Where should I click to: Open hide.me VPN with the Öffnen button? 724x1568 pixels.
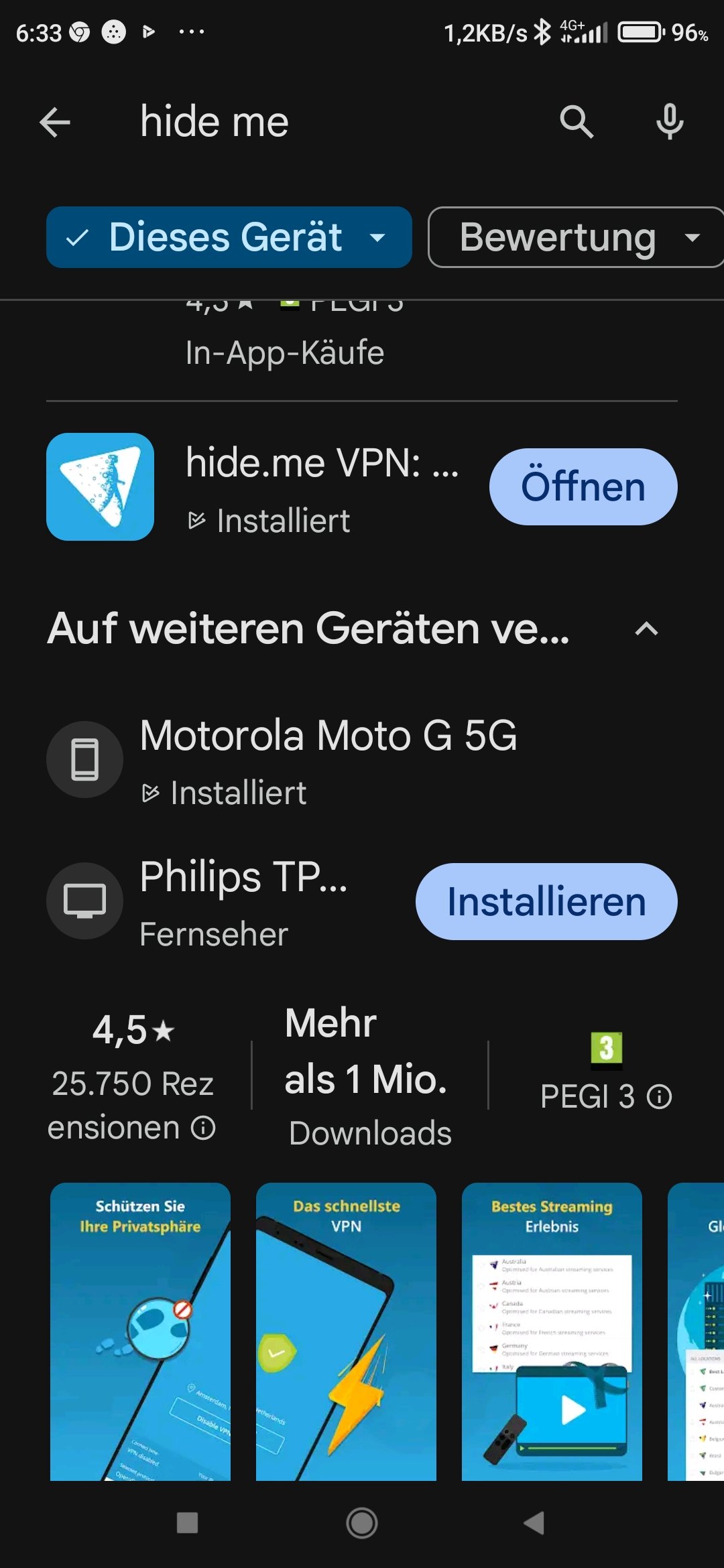pos(583,486)
